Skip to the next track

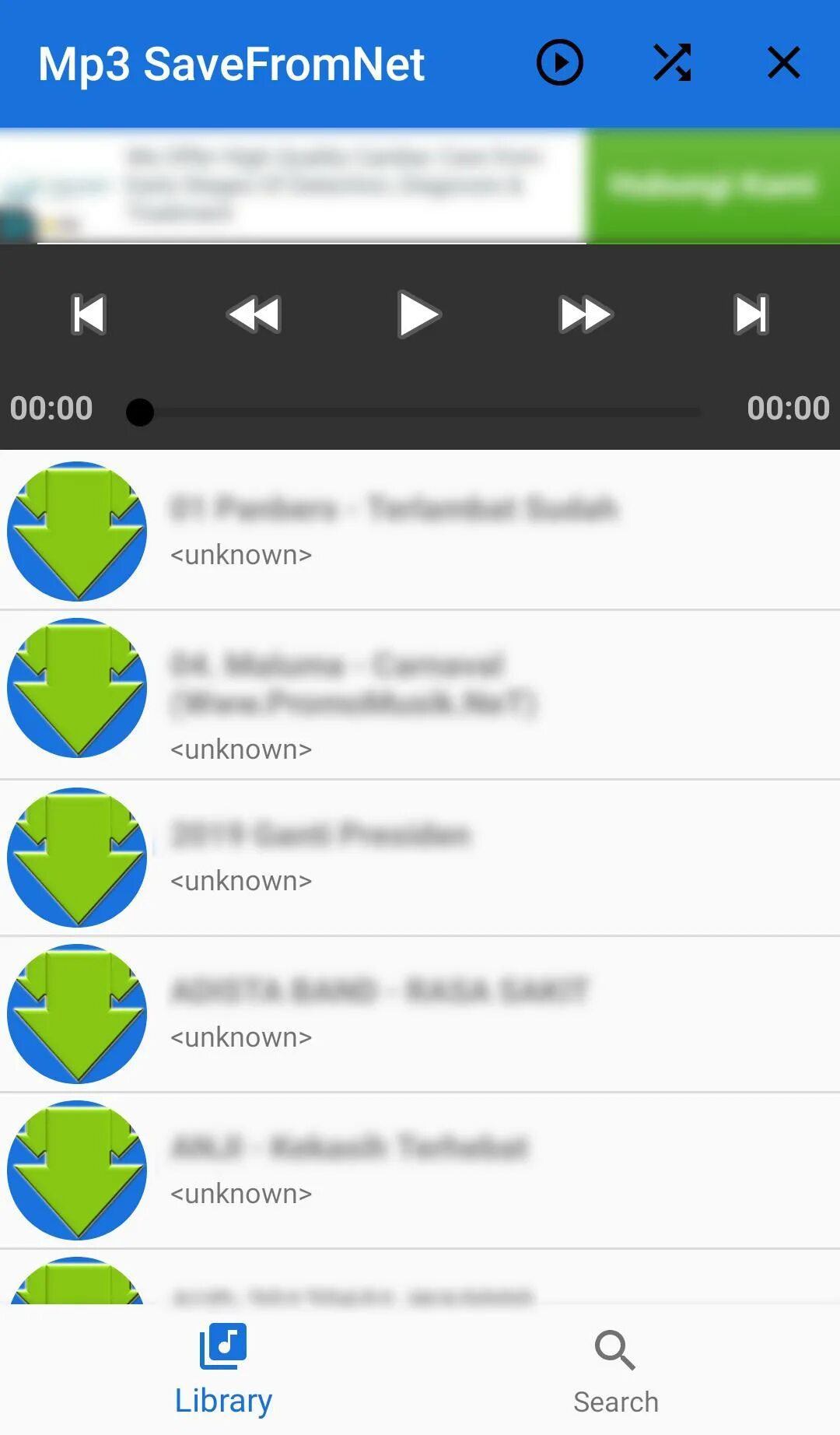[x=751, y=315]
